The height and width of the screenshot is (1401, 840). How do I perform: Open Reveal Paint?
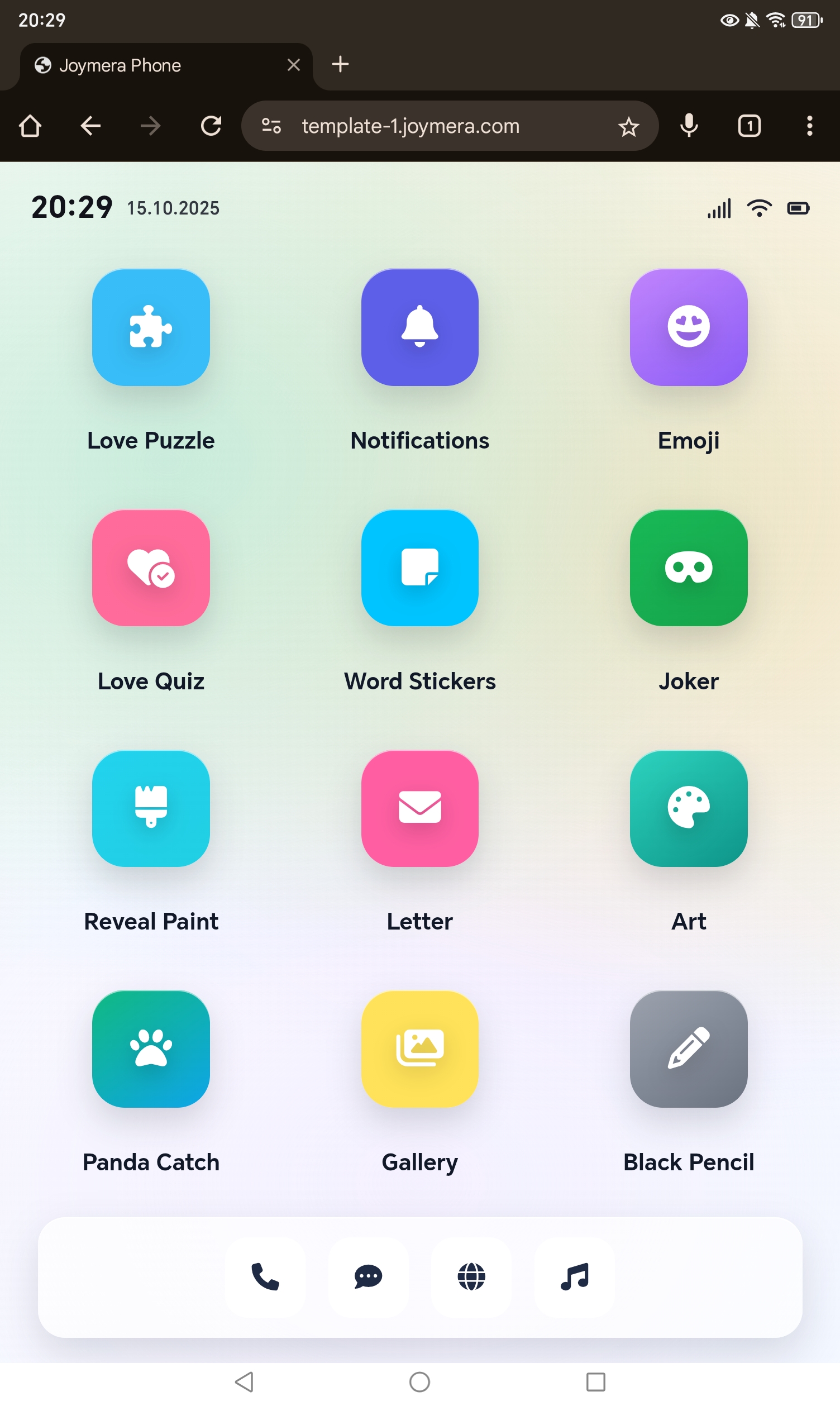click(x=151, y=808)
